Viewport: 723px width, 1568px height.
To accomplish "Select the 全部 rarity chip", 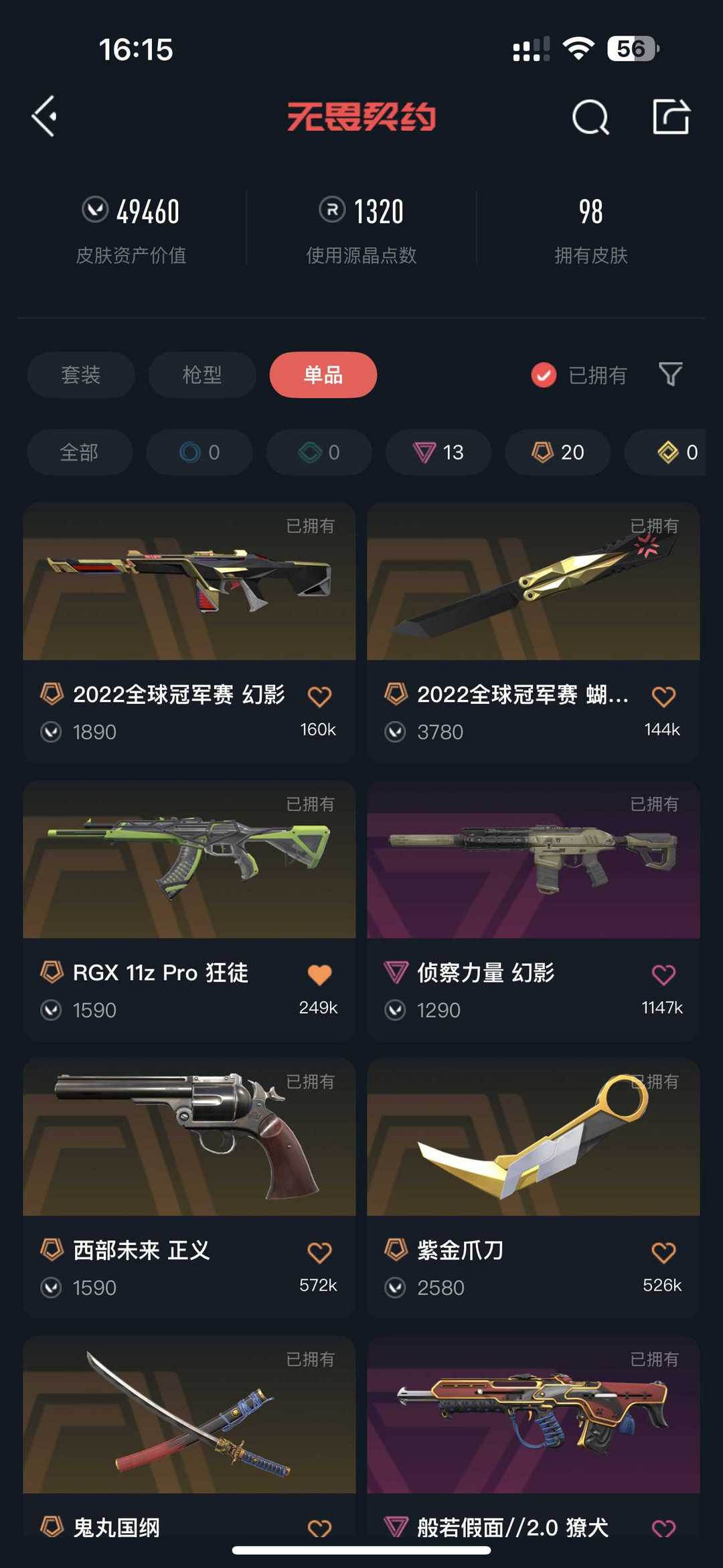I will click(80, 452).
